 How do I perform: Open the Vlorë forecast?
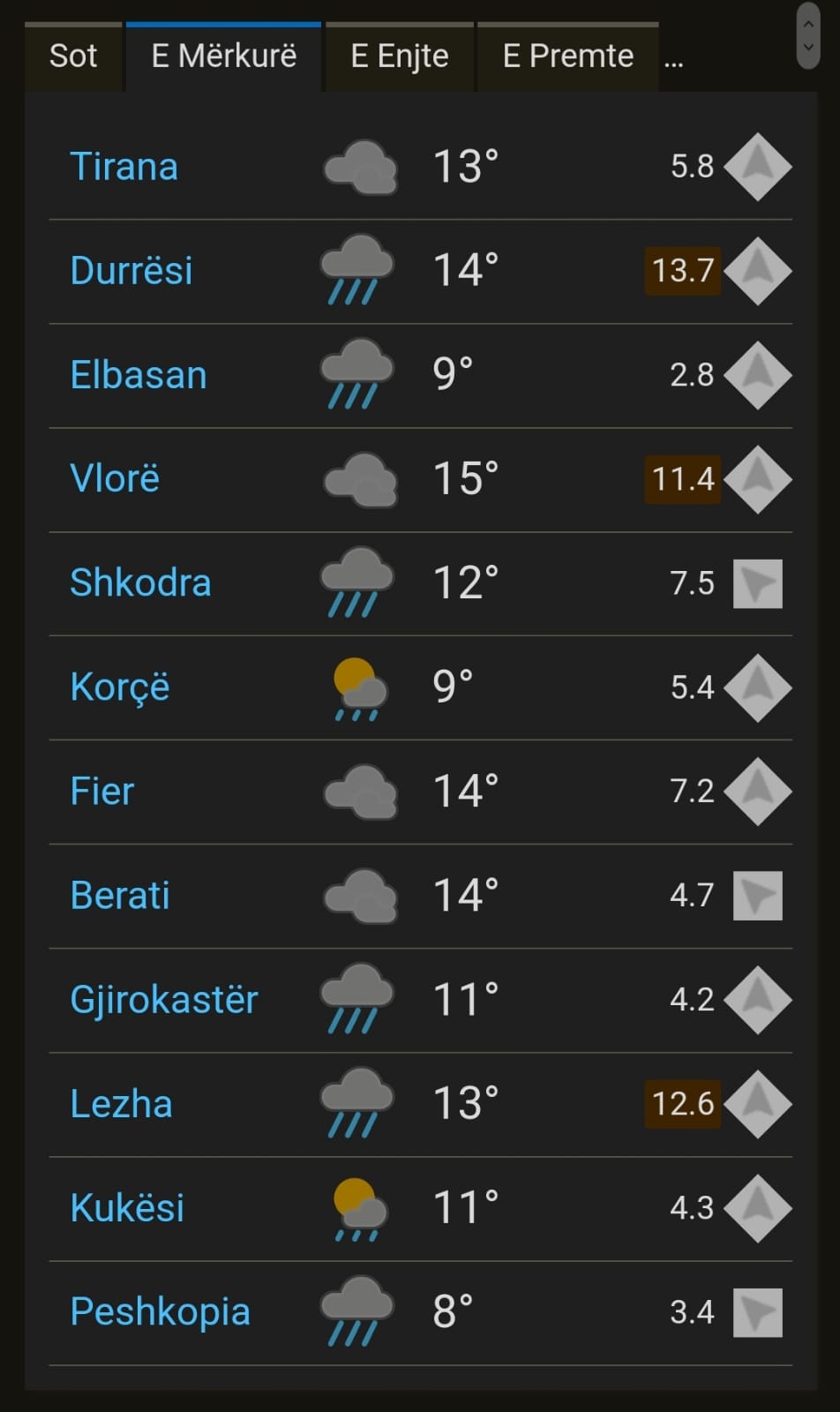tap(115, 479)
